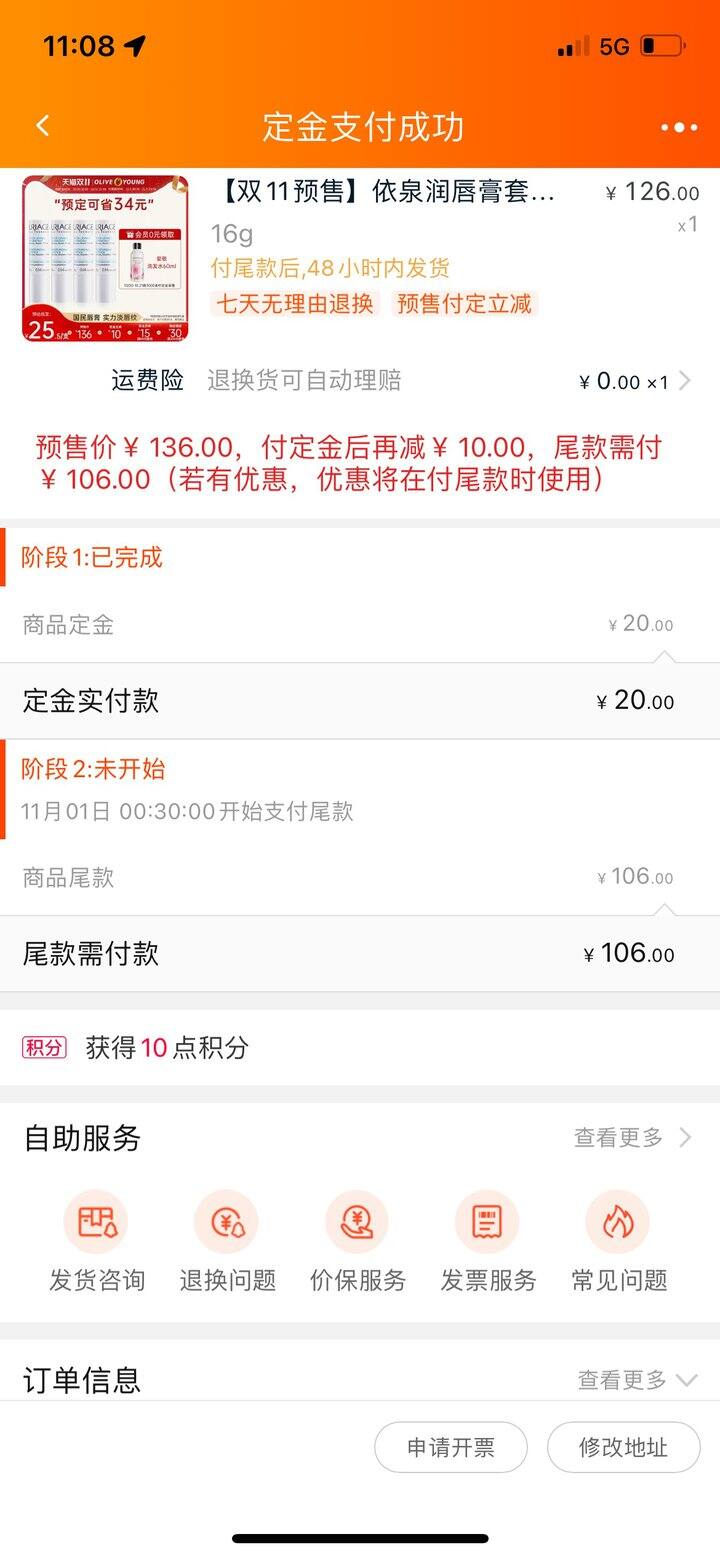View more in 自助服务
This screenshot has height=1558, width=720.
[633, 1137]
